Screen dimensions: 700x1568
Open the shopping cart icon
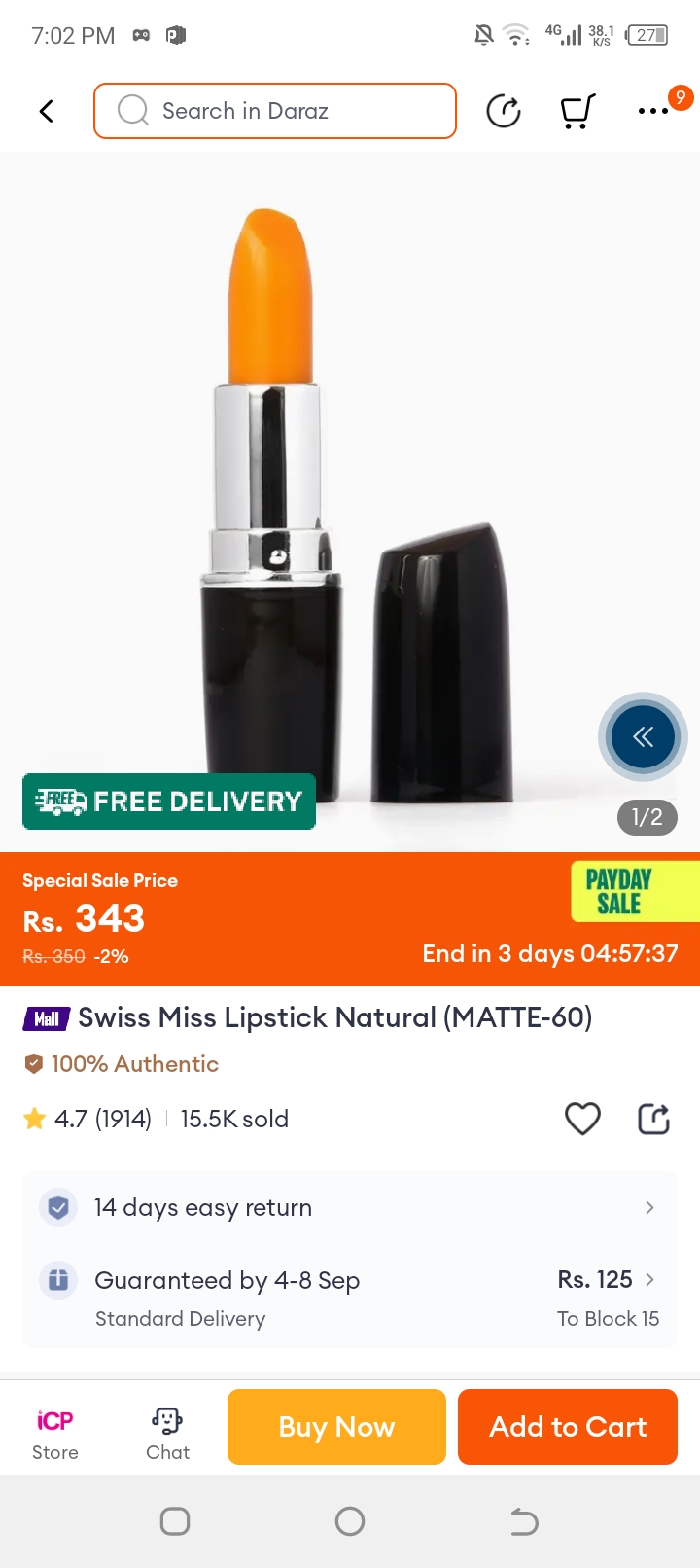click(x=577, y=111)
